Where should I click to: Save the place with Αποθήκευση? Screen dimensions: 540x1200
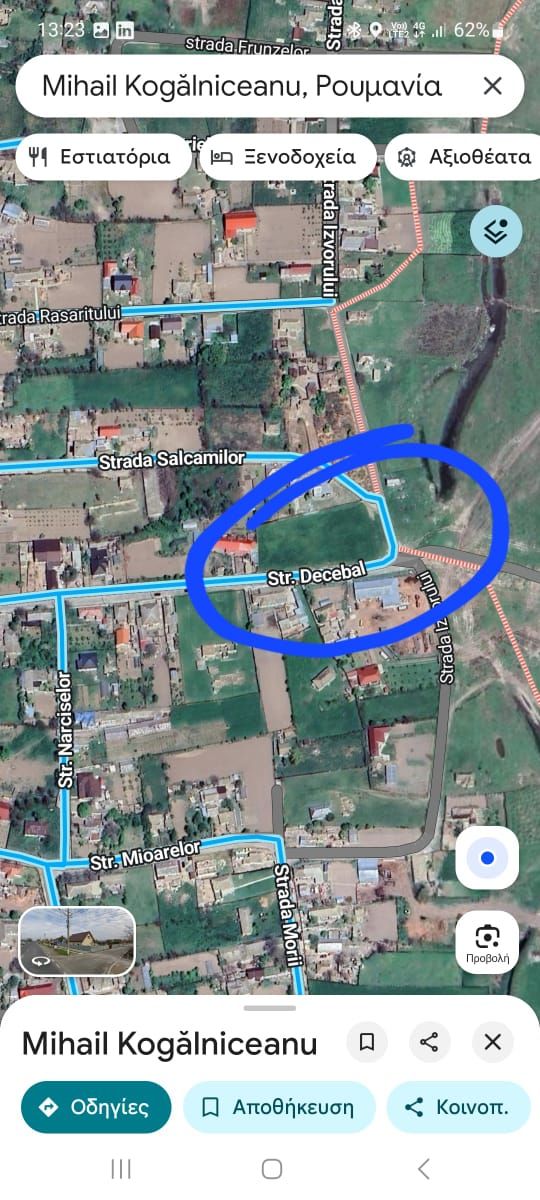point(279,1107)
